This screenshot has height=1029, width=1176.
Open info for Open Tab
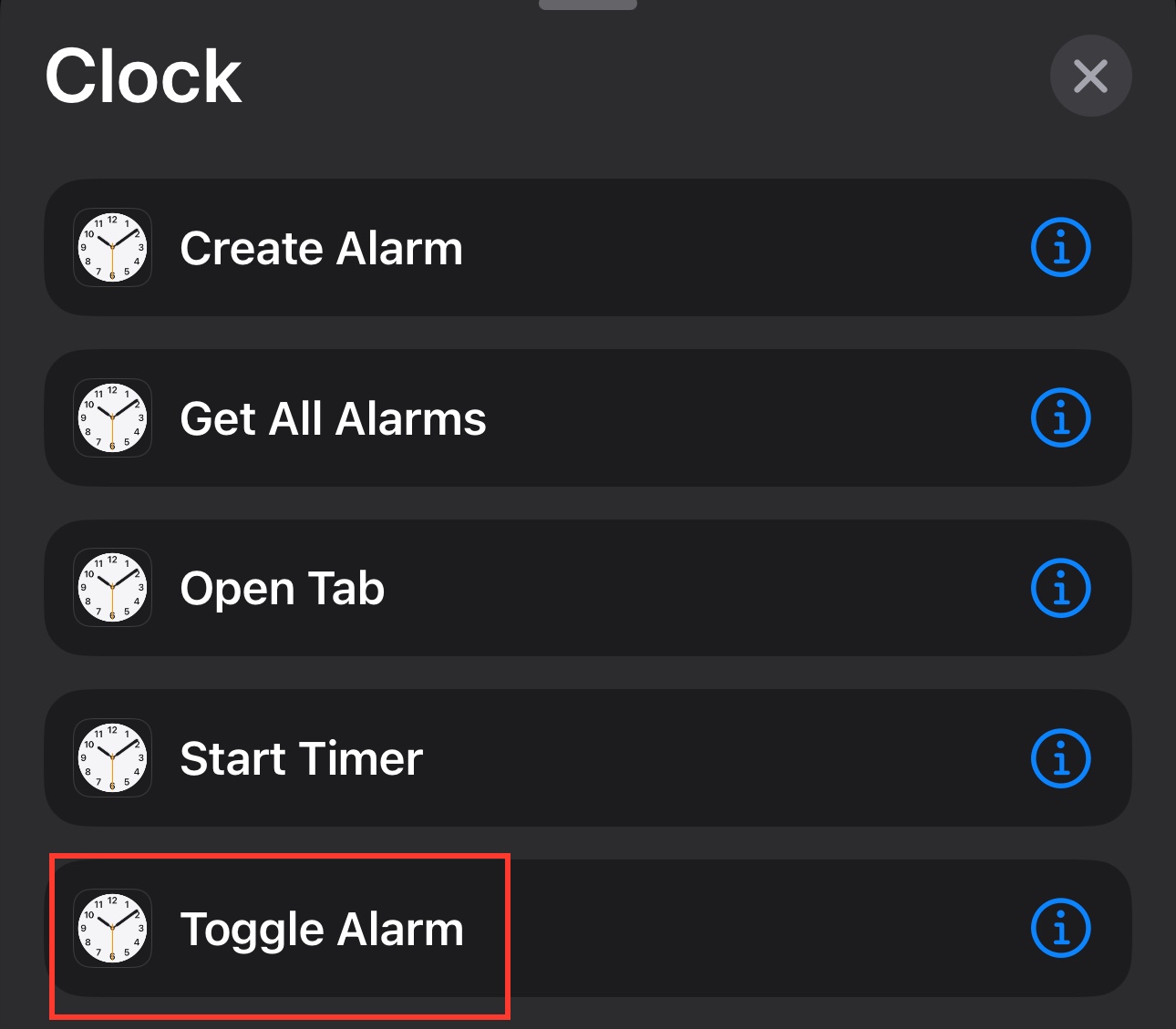pyautogui.click(x=1060, y=588)
